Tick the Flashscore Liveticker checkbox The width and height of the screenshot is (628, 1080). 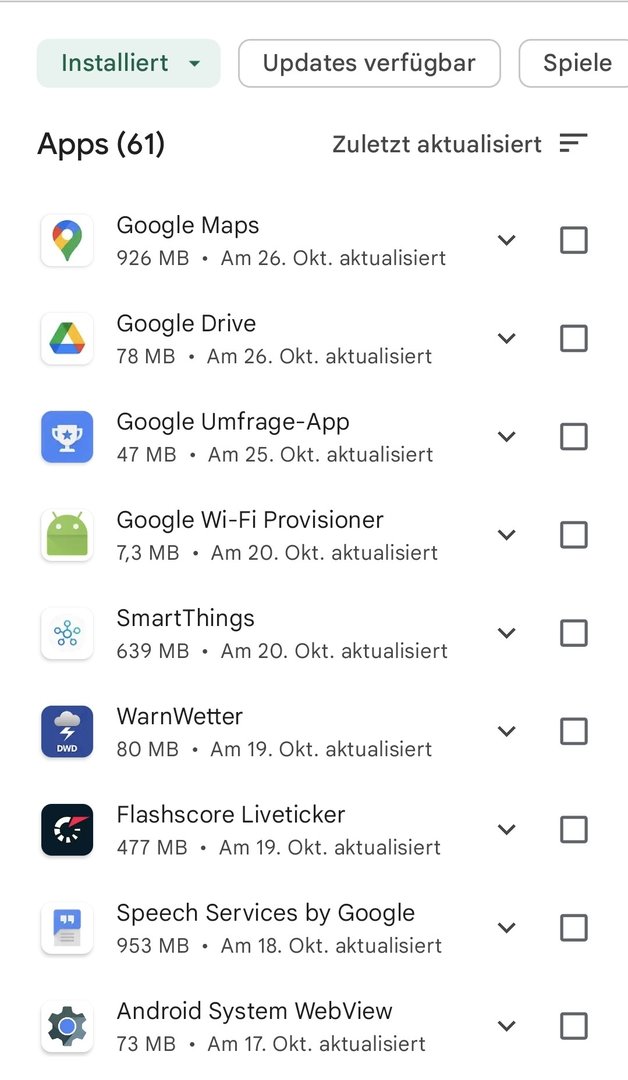pyautogui.click(x=573, y=829)
